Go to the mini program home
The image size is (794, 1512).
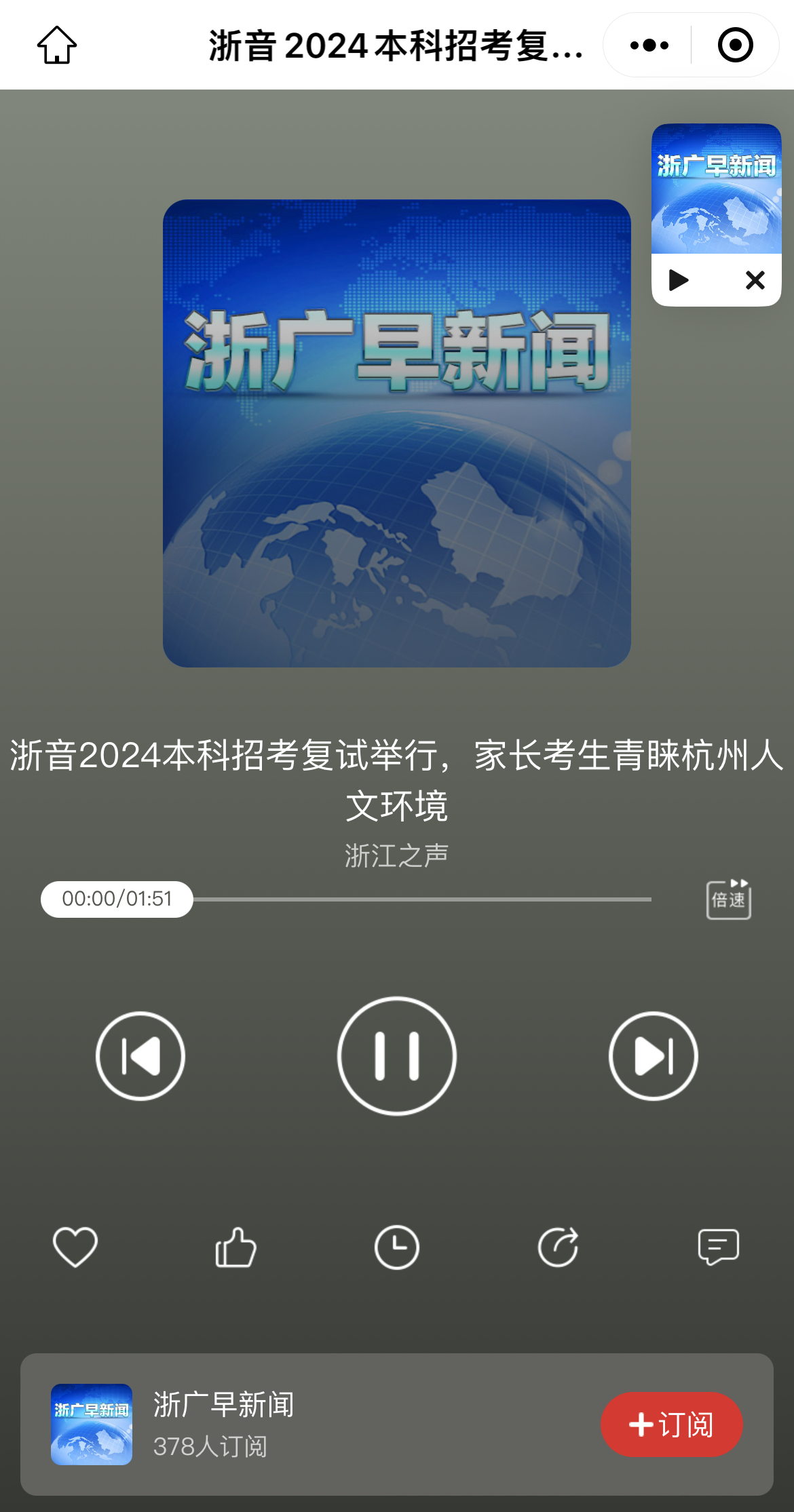click(x=57, y=45)
